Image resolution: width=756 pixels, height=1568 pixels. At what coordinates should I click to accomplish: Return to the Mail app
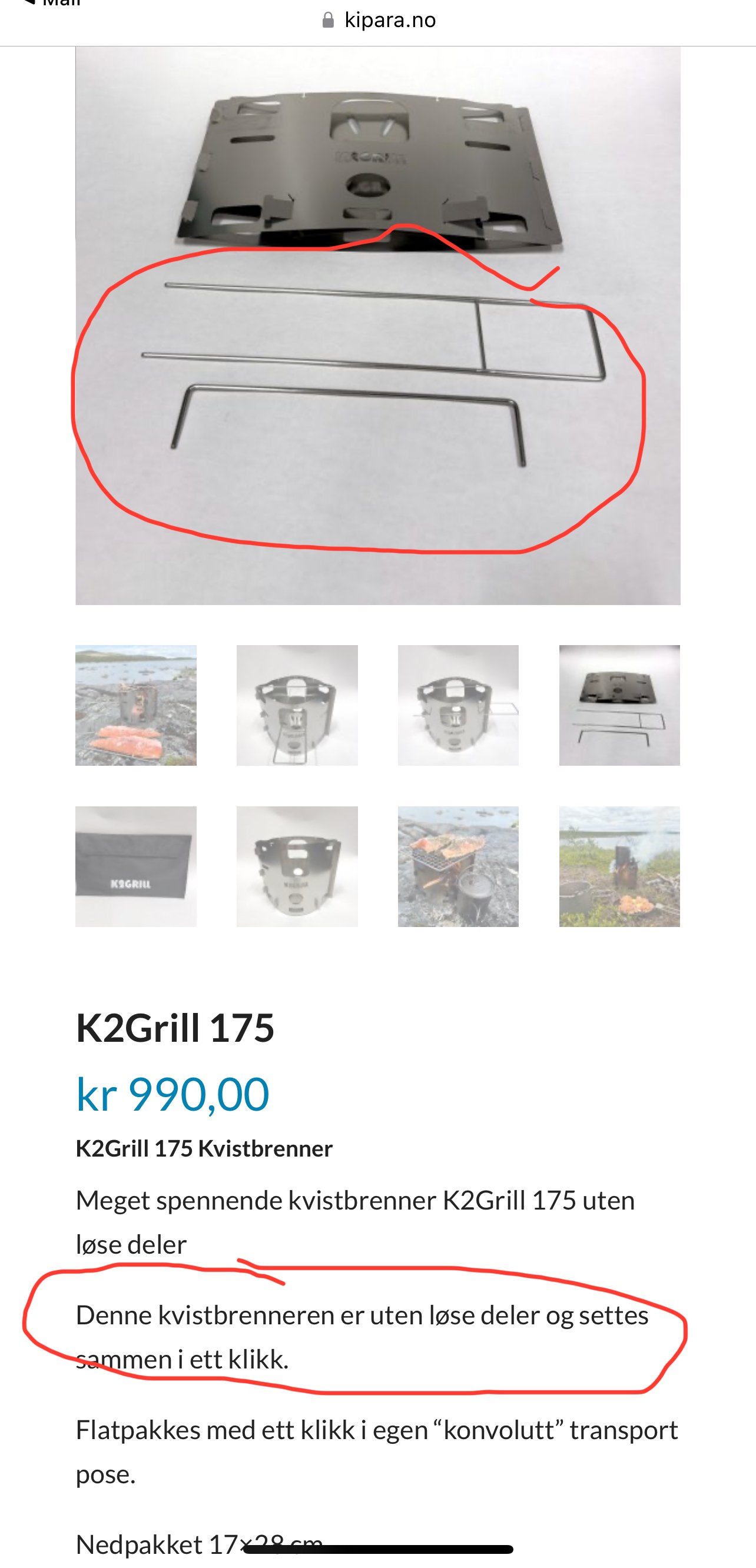point(52,4)
